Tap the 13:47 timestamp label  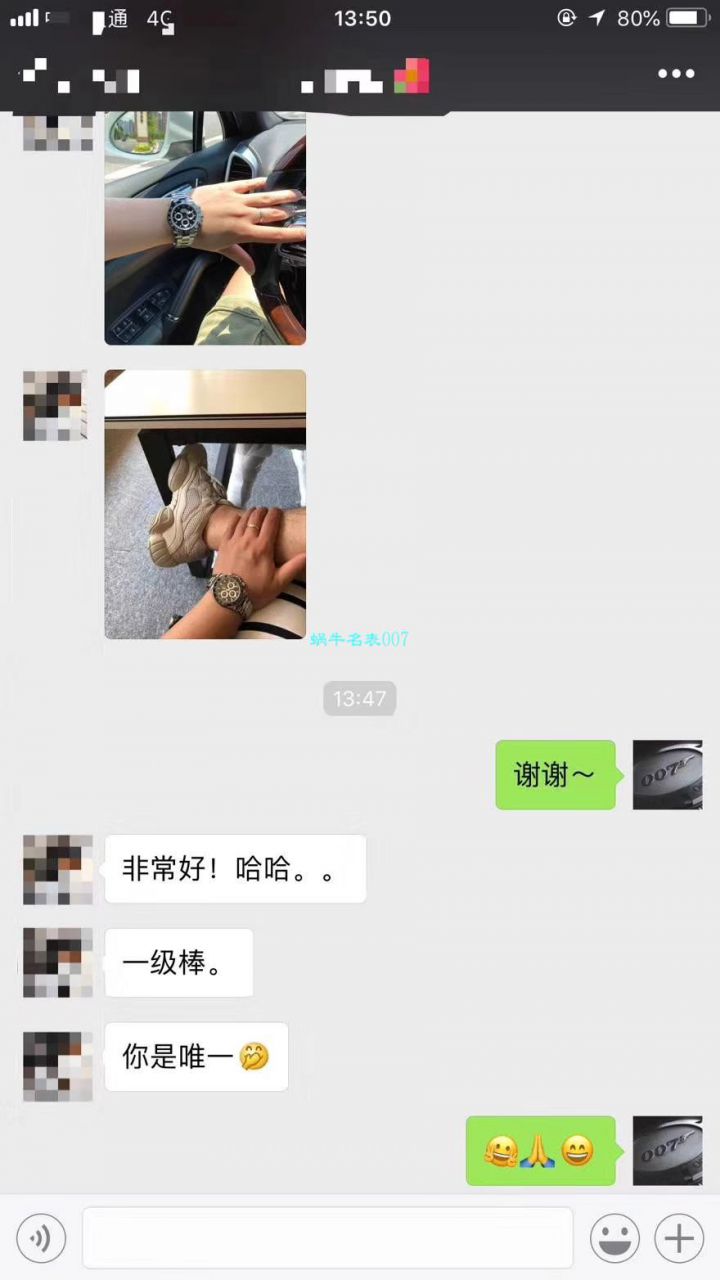point(359,698)
